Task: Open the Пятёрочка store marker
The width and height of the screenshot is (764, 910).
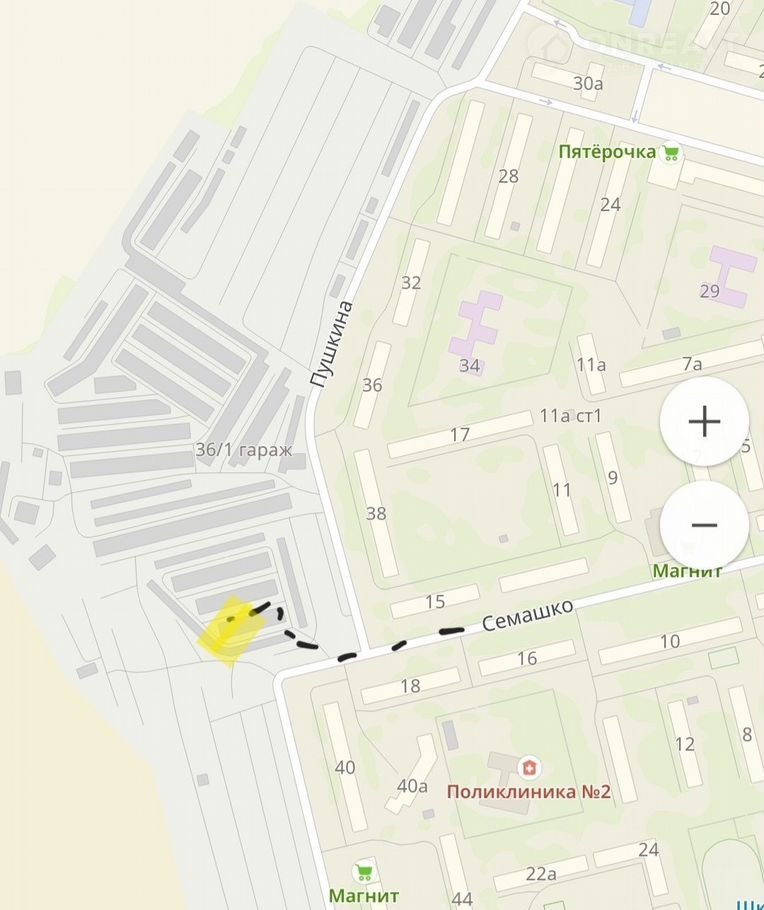Action: pos(670,152)
